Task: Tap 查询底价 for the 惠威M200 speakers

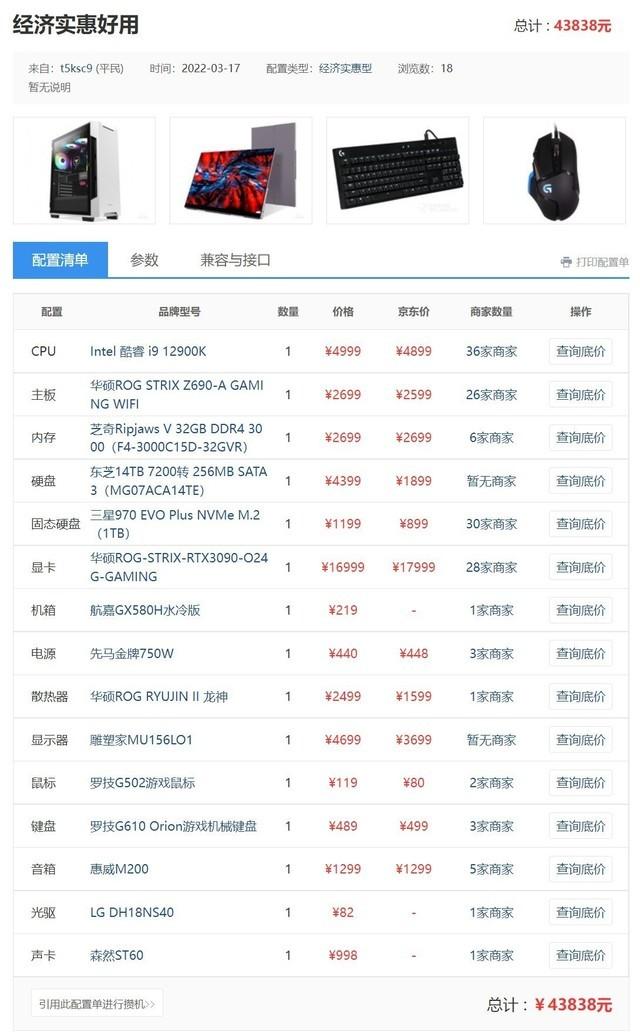Action: pyautogui.click(x=580, y=869)
